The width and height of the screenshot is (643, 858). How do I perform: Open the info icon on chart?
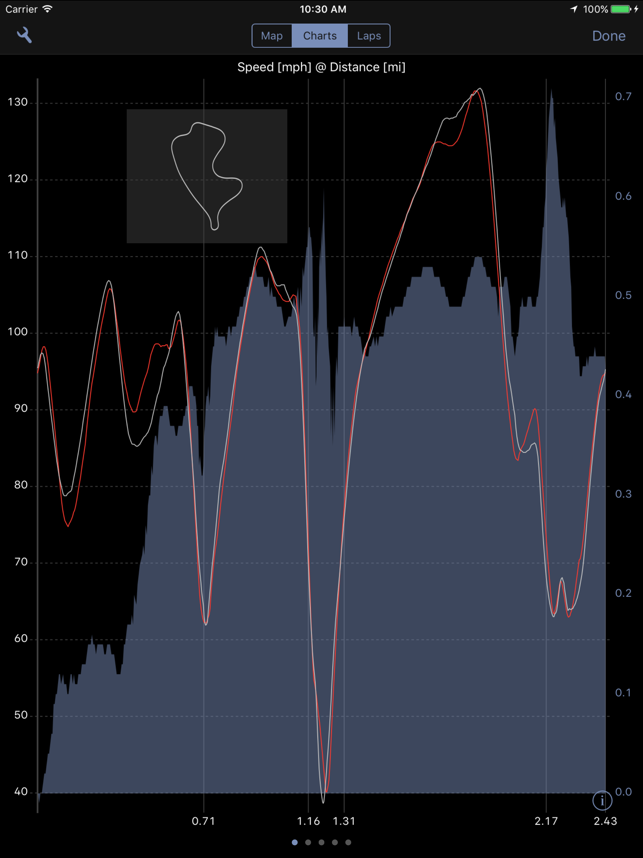pyautogui.click(x=601, y=800)
